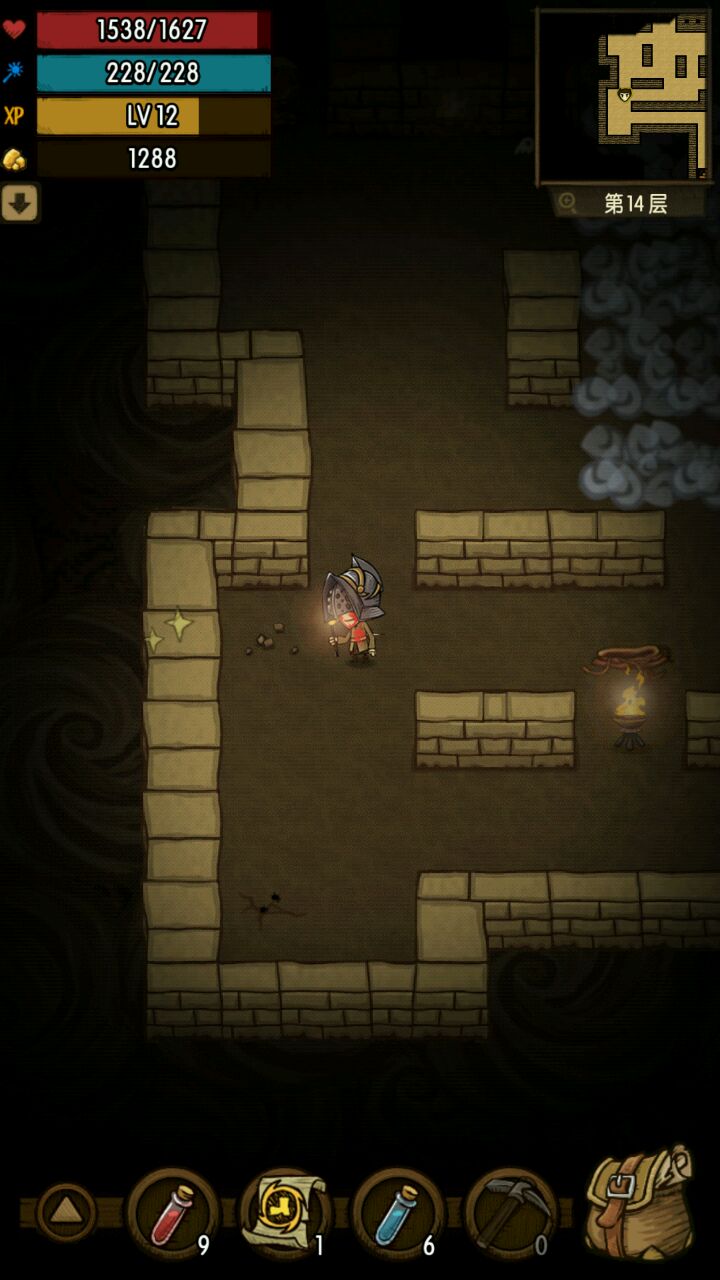Image resolution: width=720 pixels, height=1280 pixels.
Task: Open the backpack inventory
Action: tap(637, 1203)
